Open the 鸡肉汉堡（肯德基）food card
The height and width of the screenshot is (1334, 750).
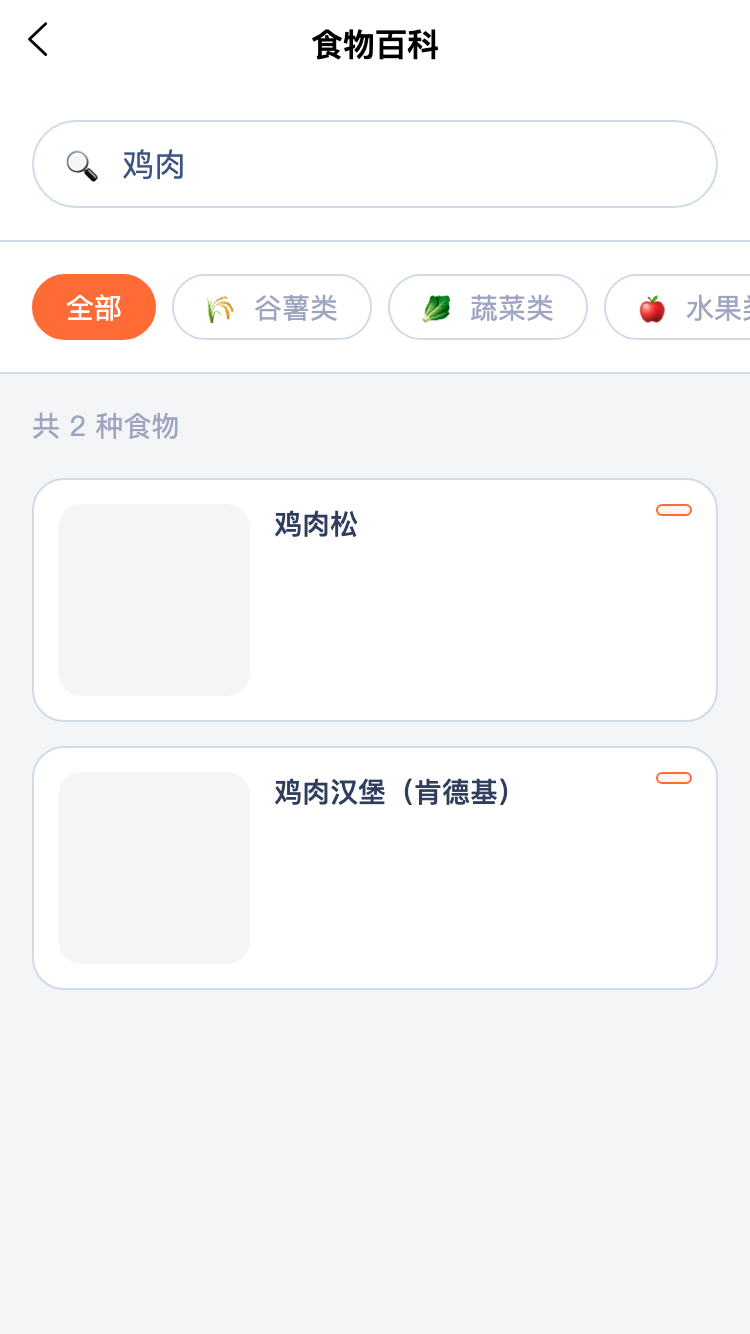[x=375, y=868]
